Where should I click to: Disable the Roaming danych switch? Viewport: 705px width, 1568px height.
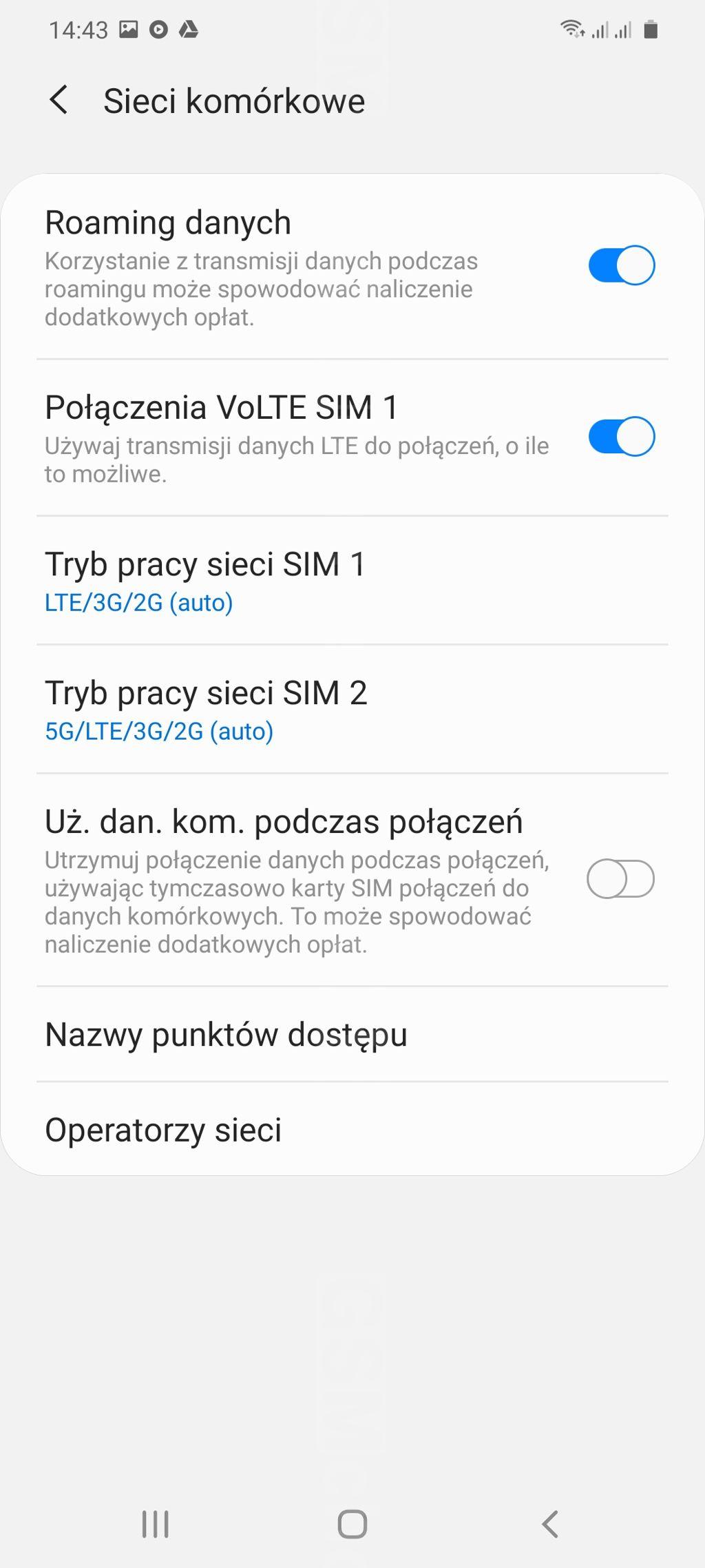(x=621, y=265)
